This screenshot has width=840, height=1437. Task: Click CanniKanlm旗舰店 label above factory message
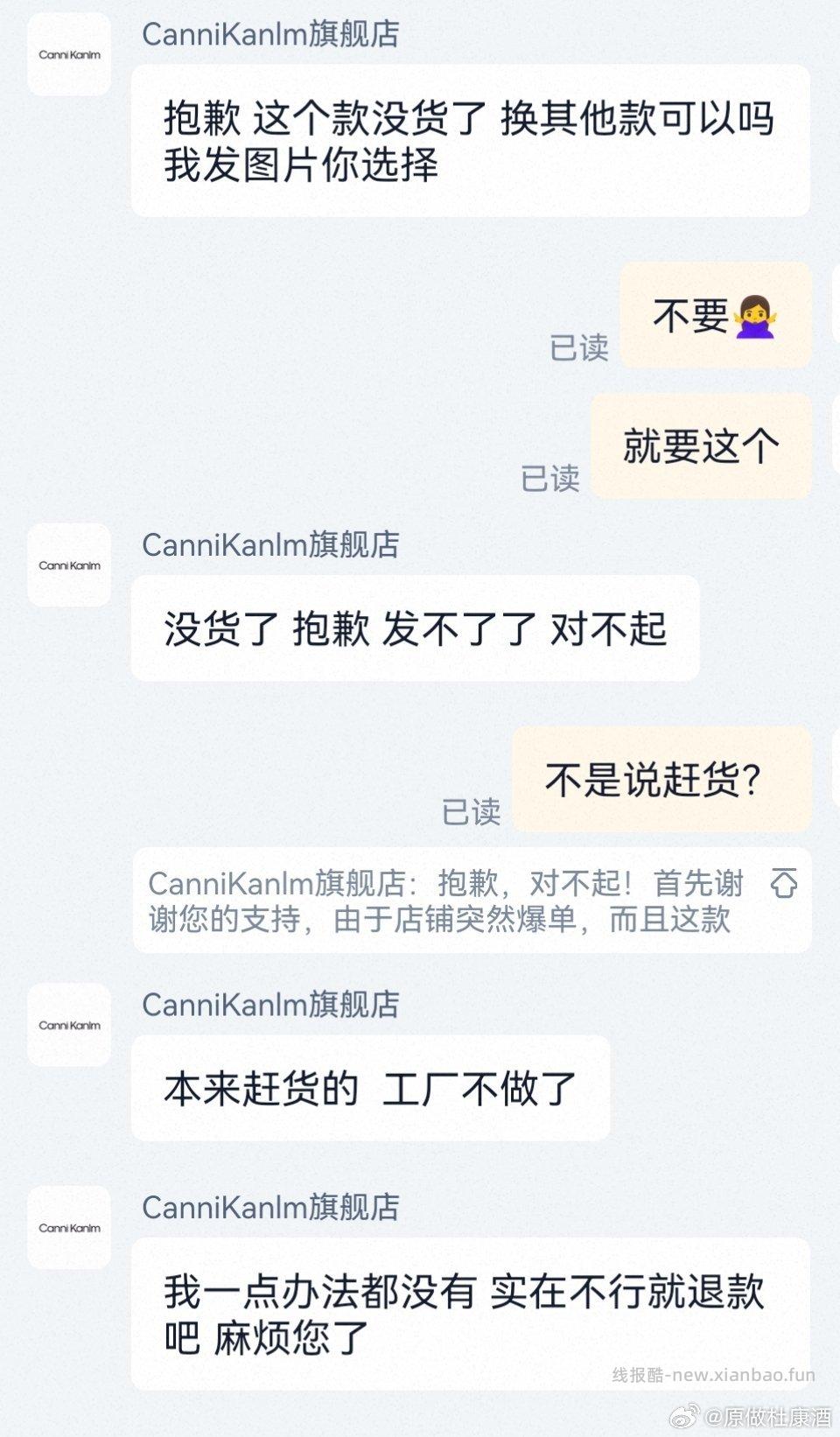[269, 1006]
